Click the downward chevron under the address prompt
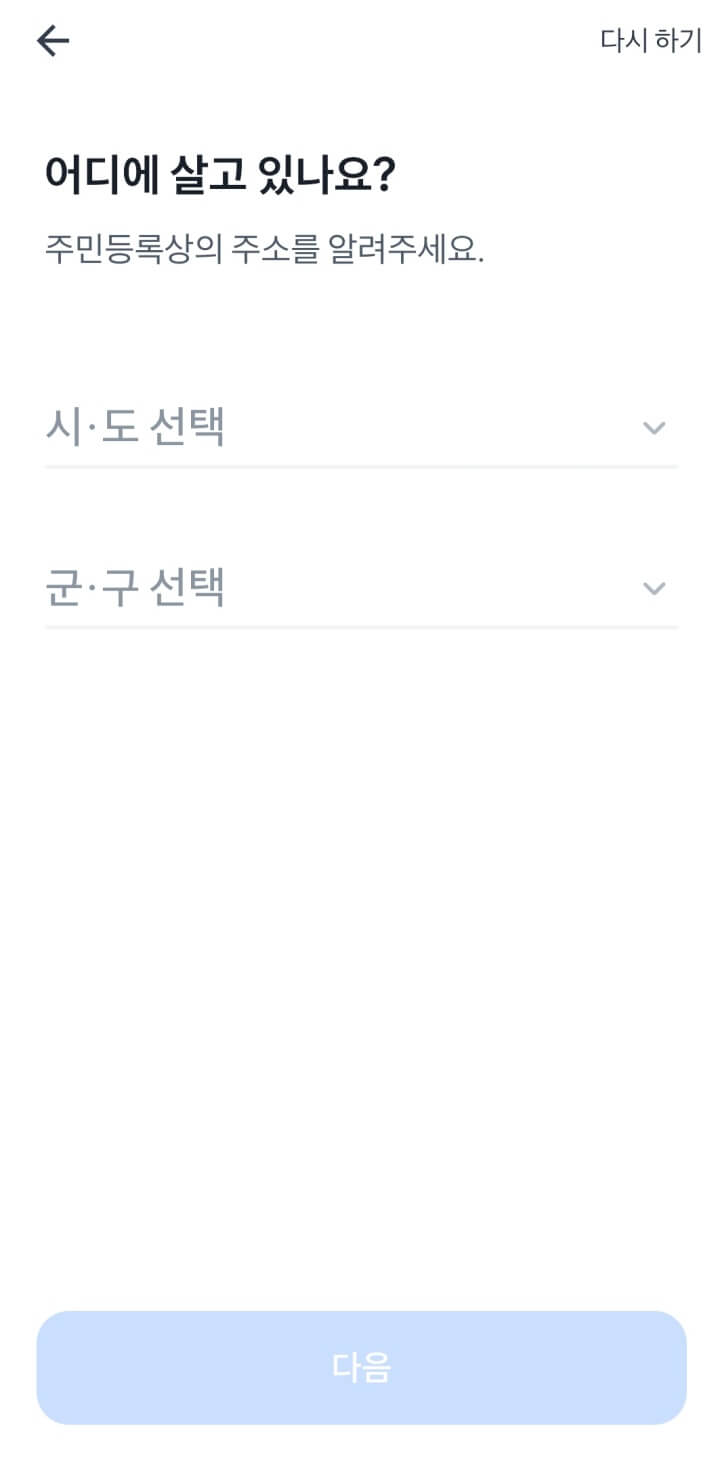This screenshot has height=1460, width=720. click(654, 427)
